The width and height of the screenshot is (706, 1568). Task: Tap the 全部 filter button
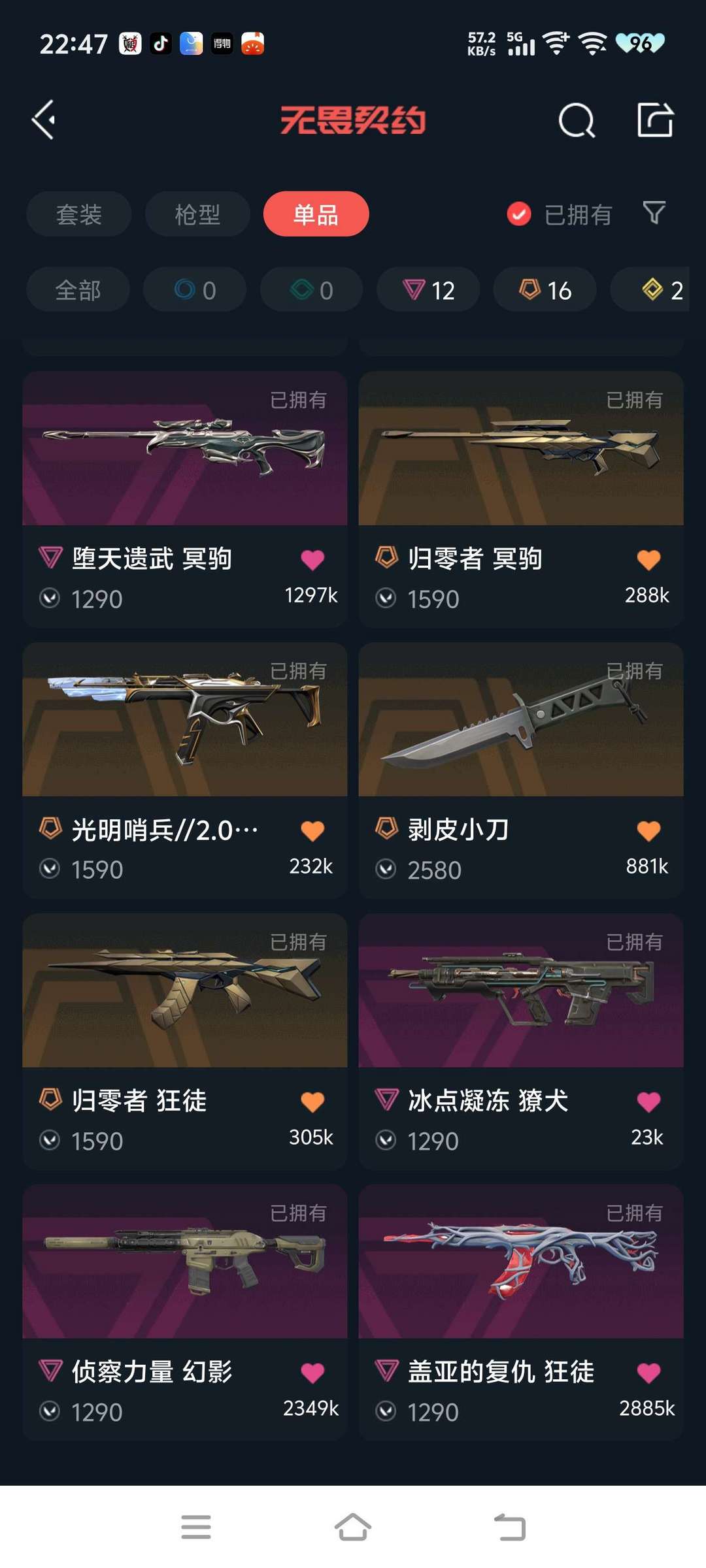[77, 289]
